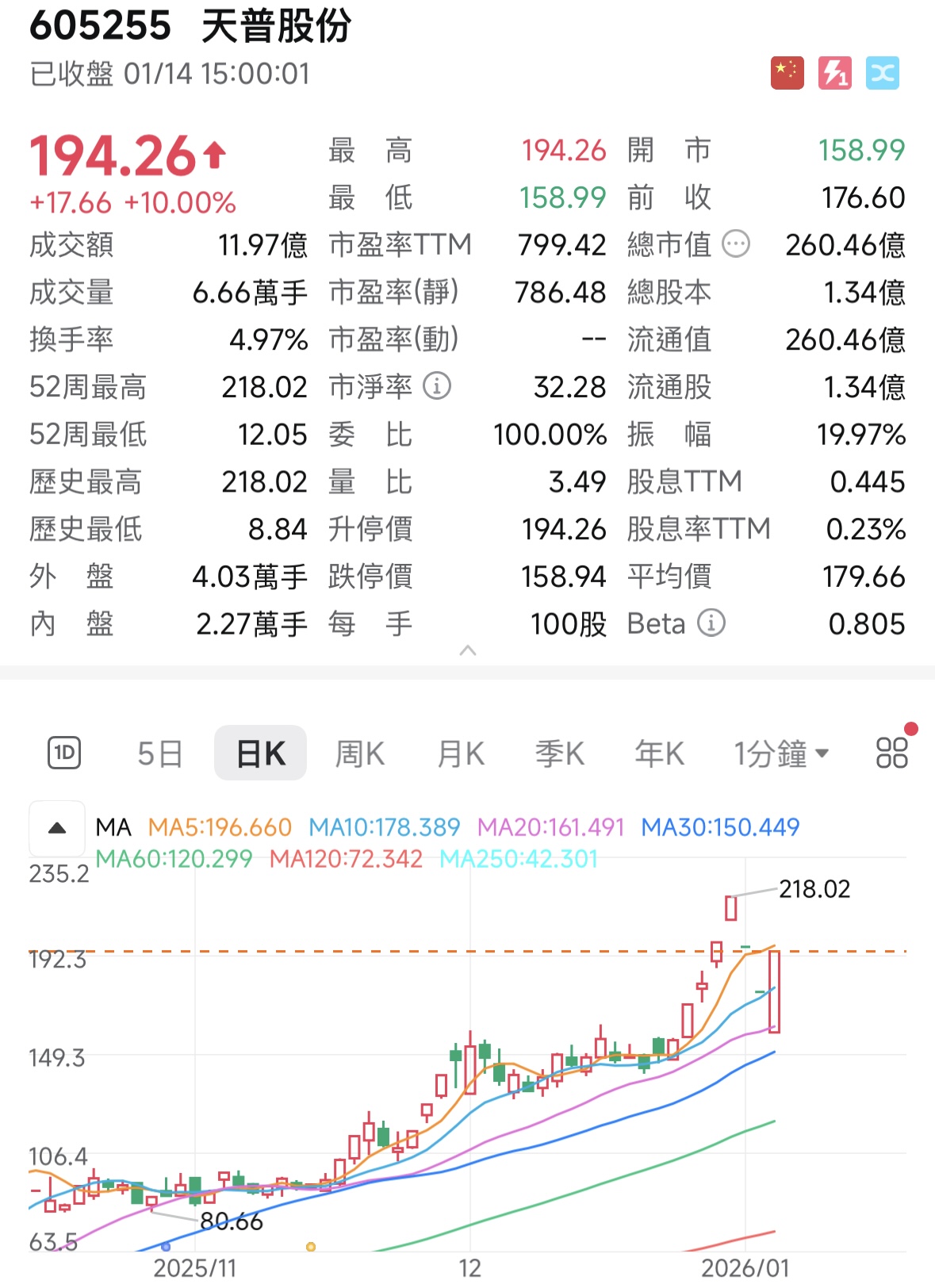Open the indicator grid icon with red dot

click(891, 753)
